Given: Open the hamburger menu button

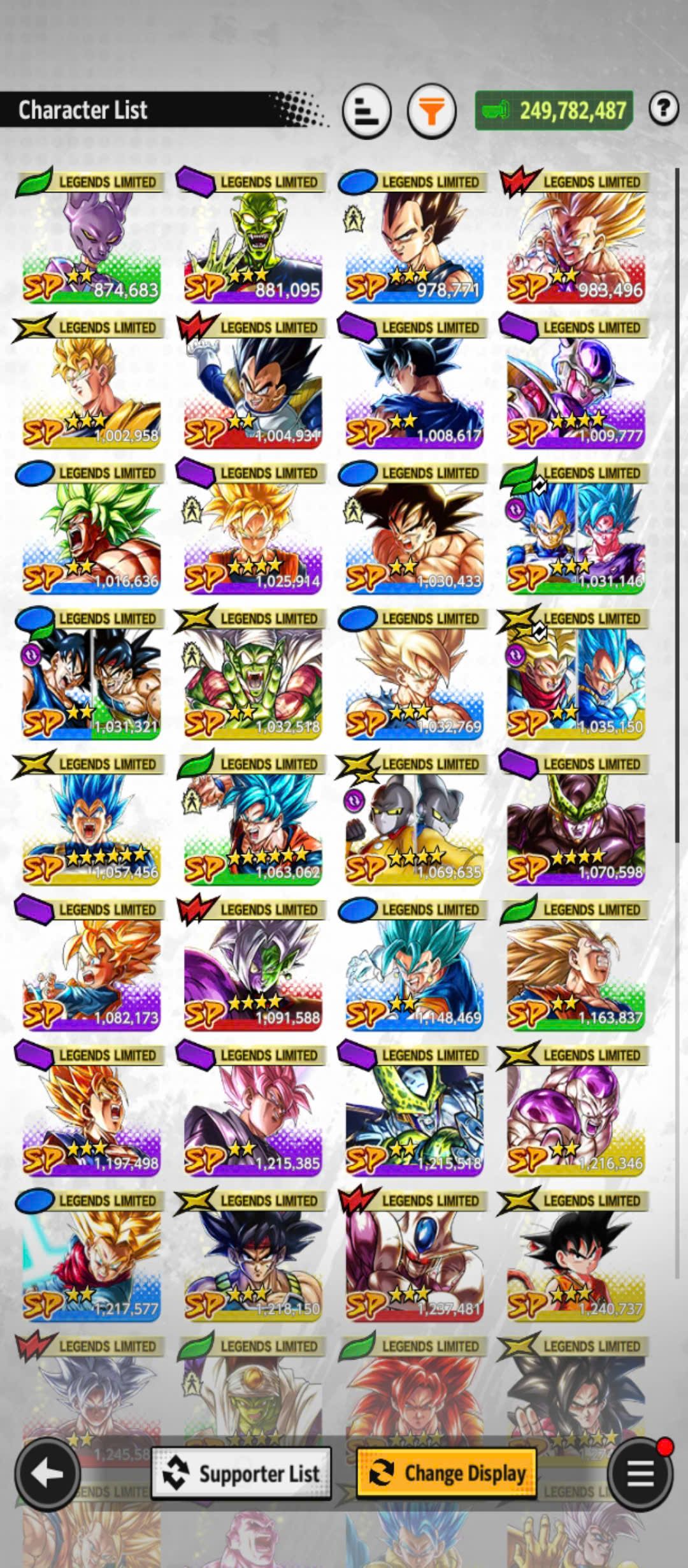Looking at the screenshot, I should point(640,1473).
